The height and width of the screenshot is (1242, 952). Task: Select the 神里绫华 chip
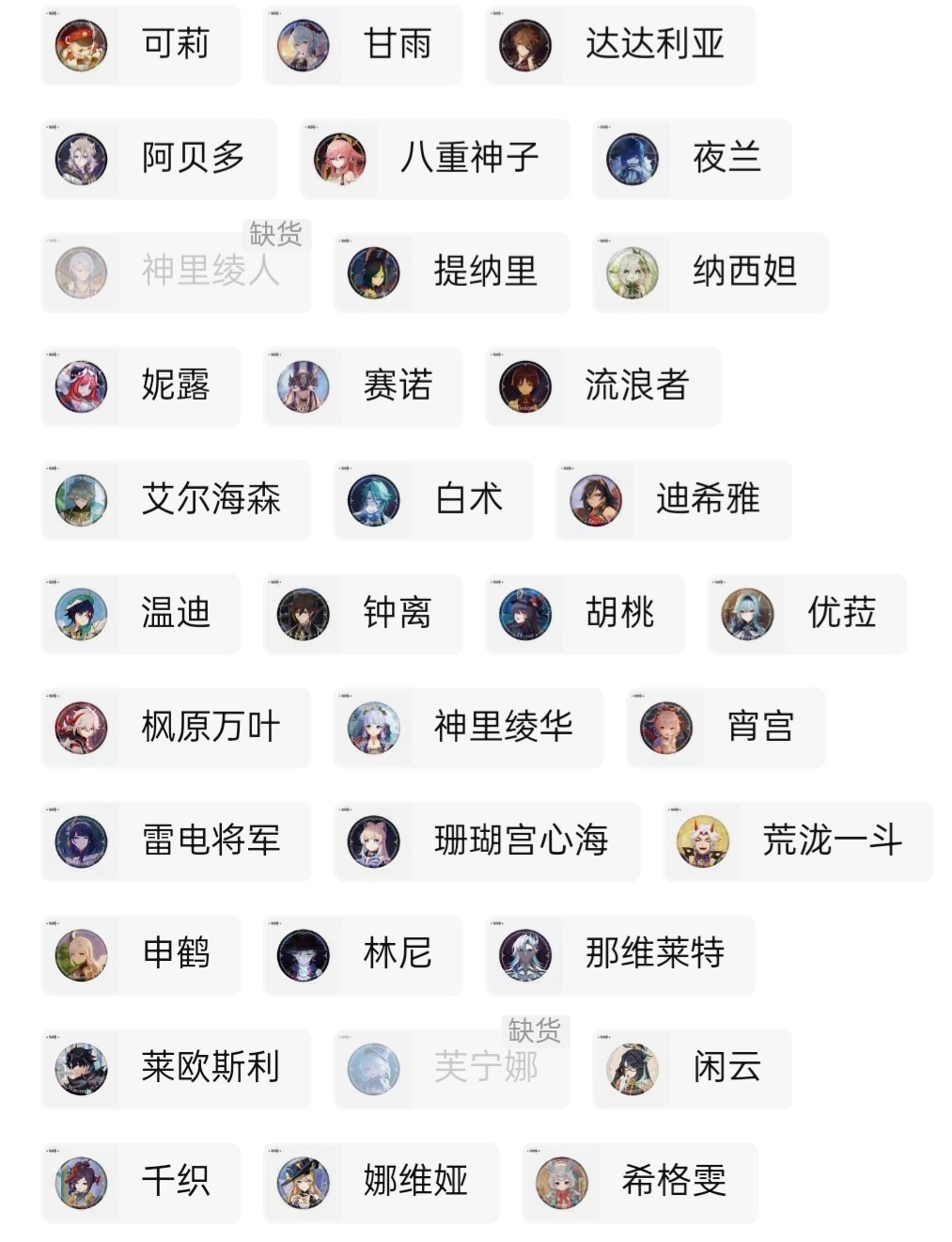469,727
